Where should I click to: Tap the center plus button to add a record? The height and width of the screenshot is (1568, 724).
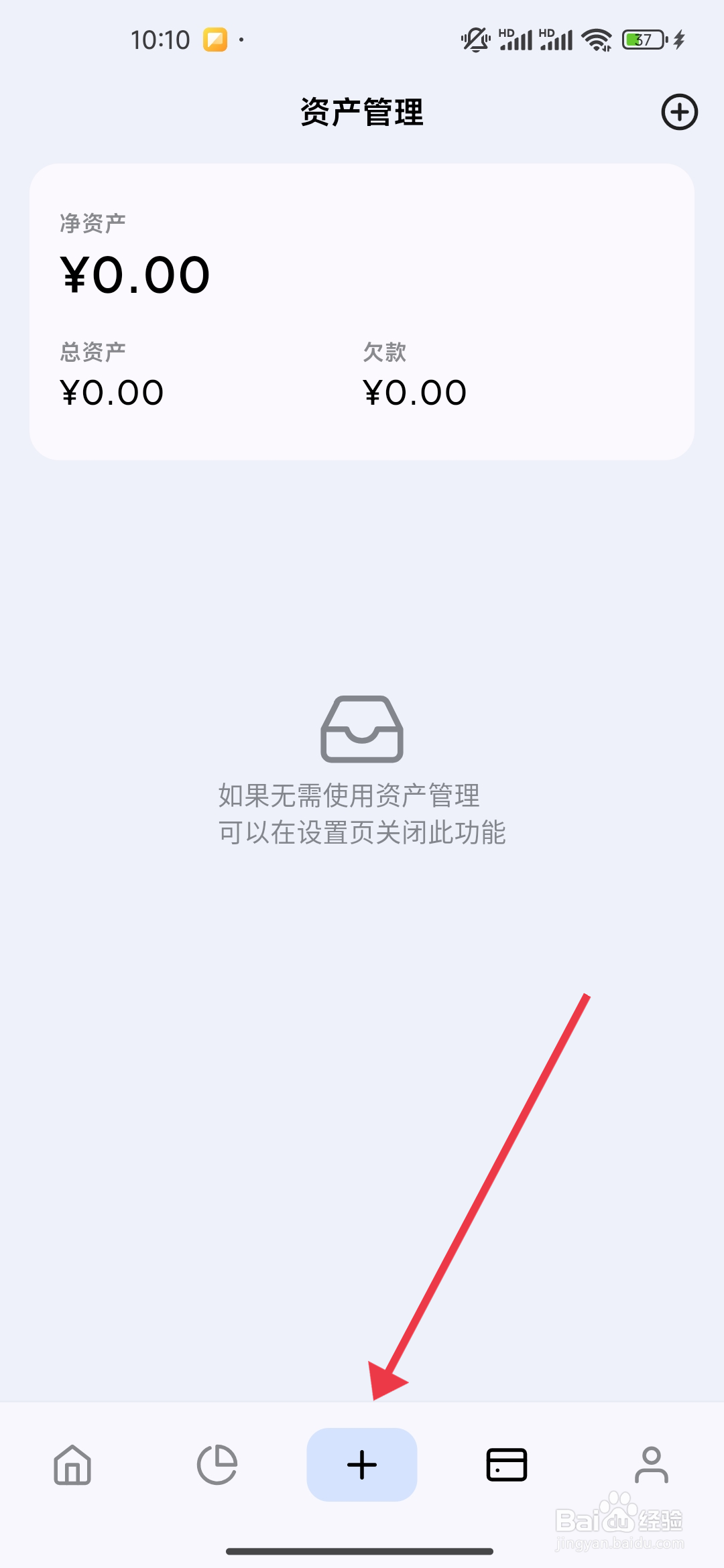click(362, 1465)
